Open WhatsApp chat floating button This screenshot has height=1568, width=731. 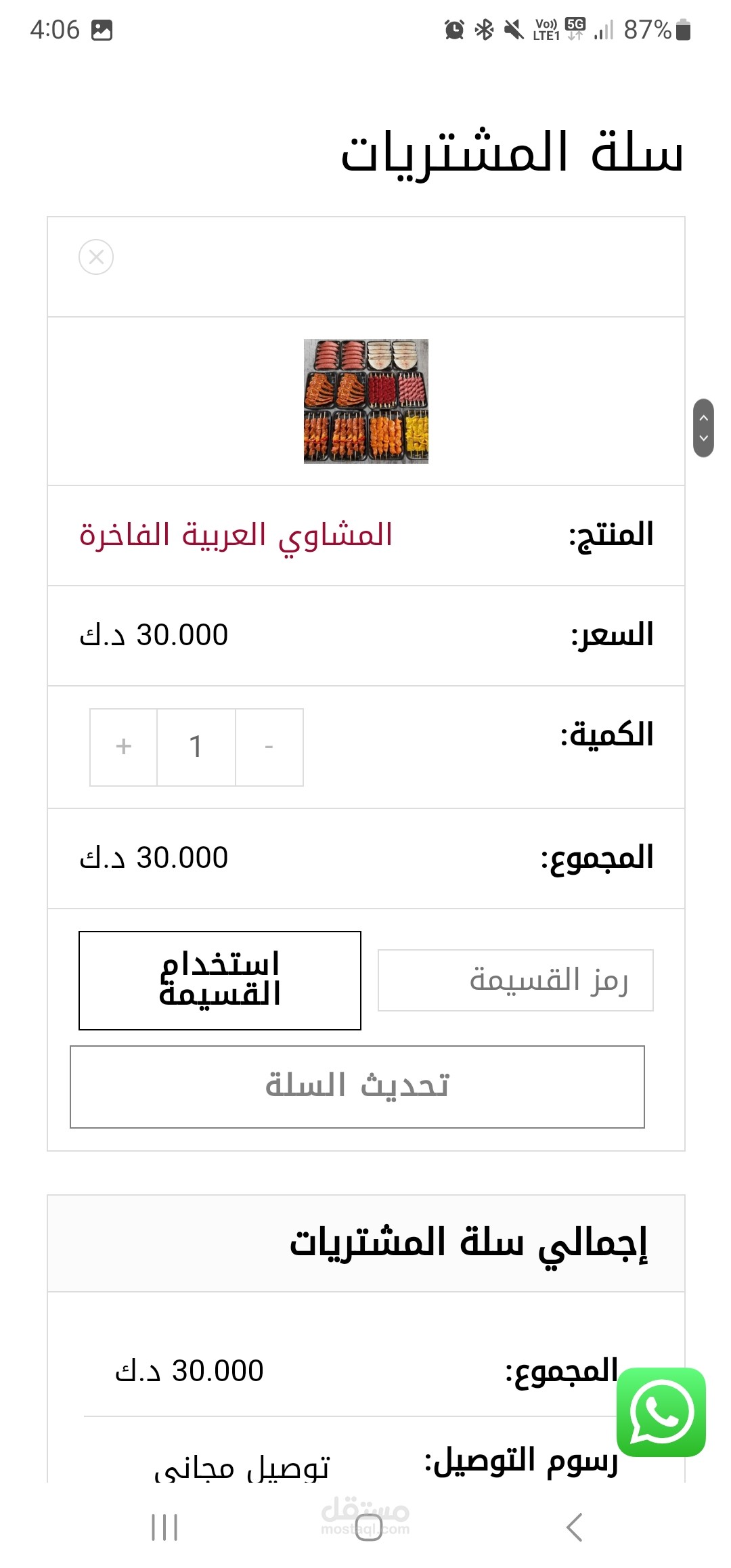(661, 1412)
